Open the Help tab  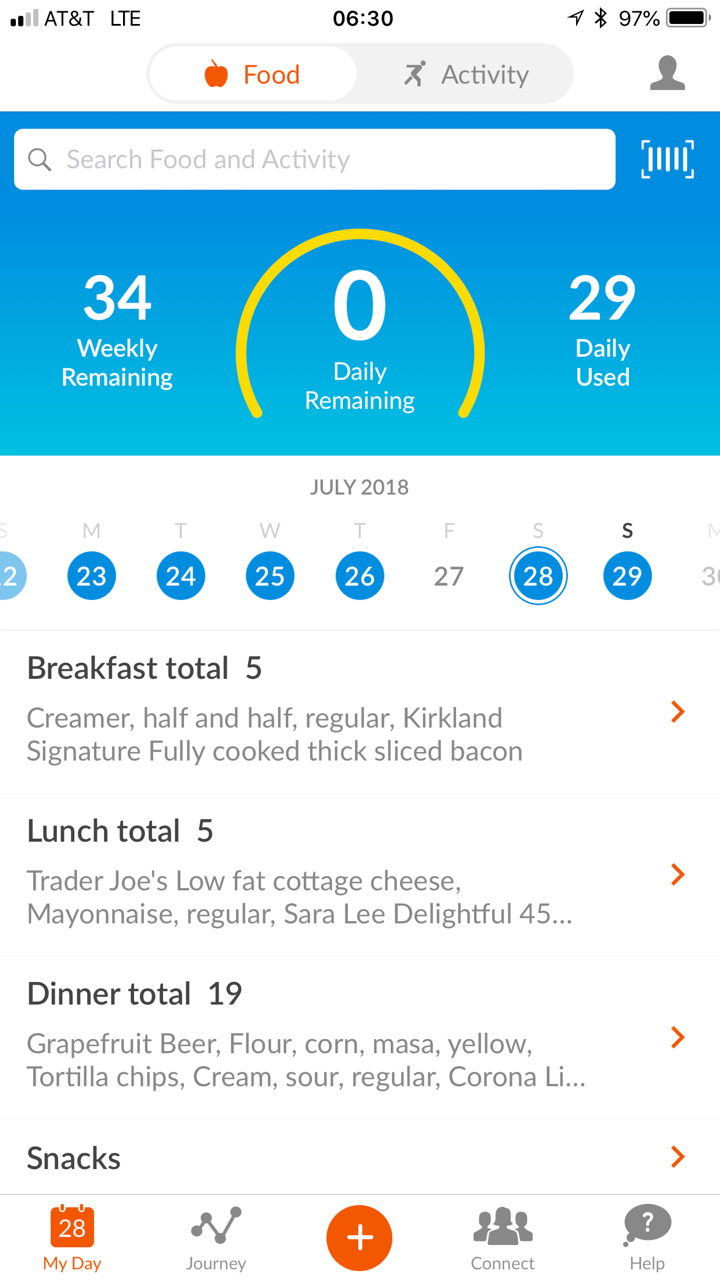coord(647,1238)
